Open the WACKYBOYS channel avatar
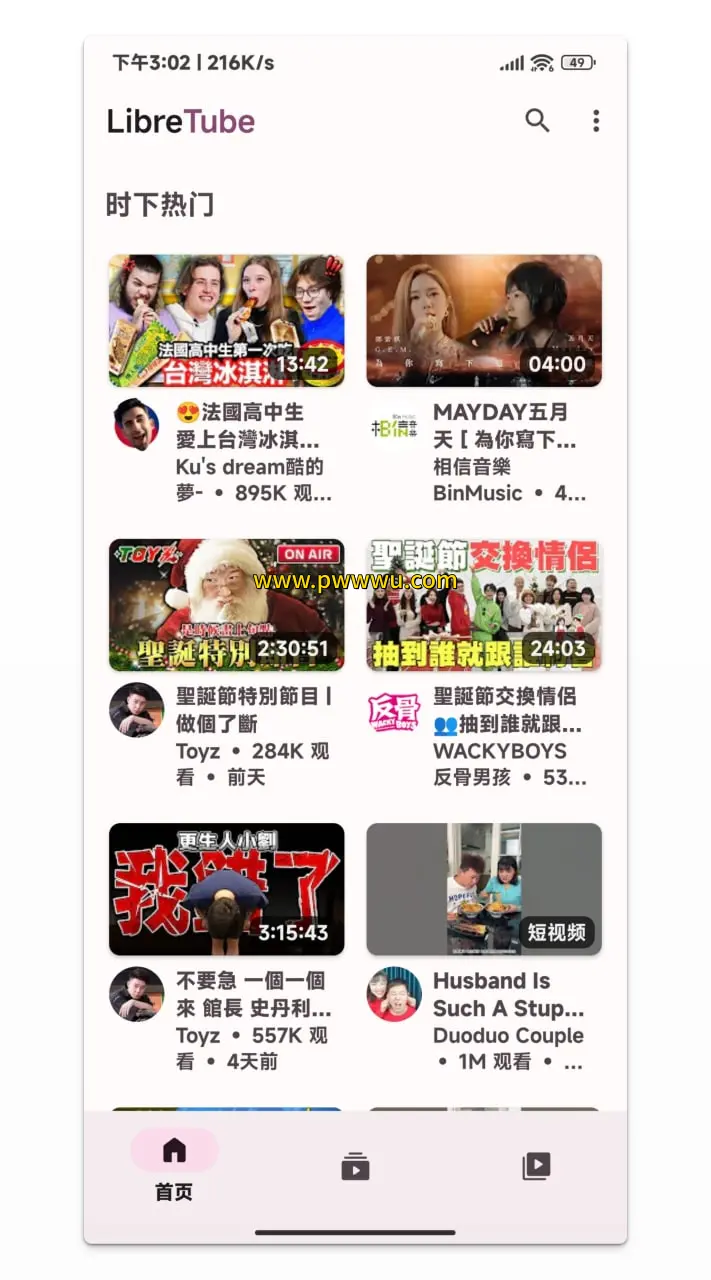 (394, 710)
